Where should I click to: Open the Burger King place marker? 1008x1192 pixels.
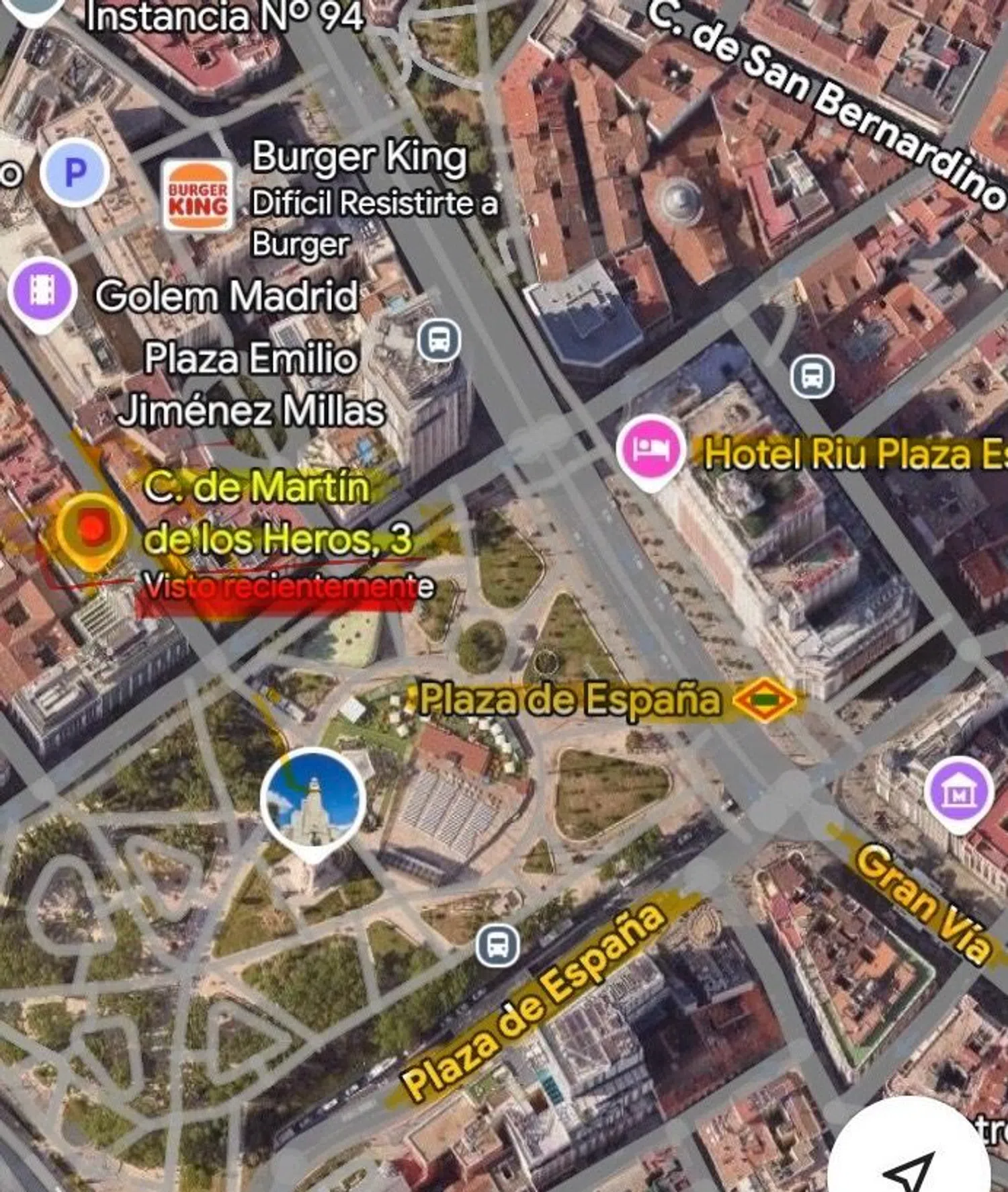198,195
